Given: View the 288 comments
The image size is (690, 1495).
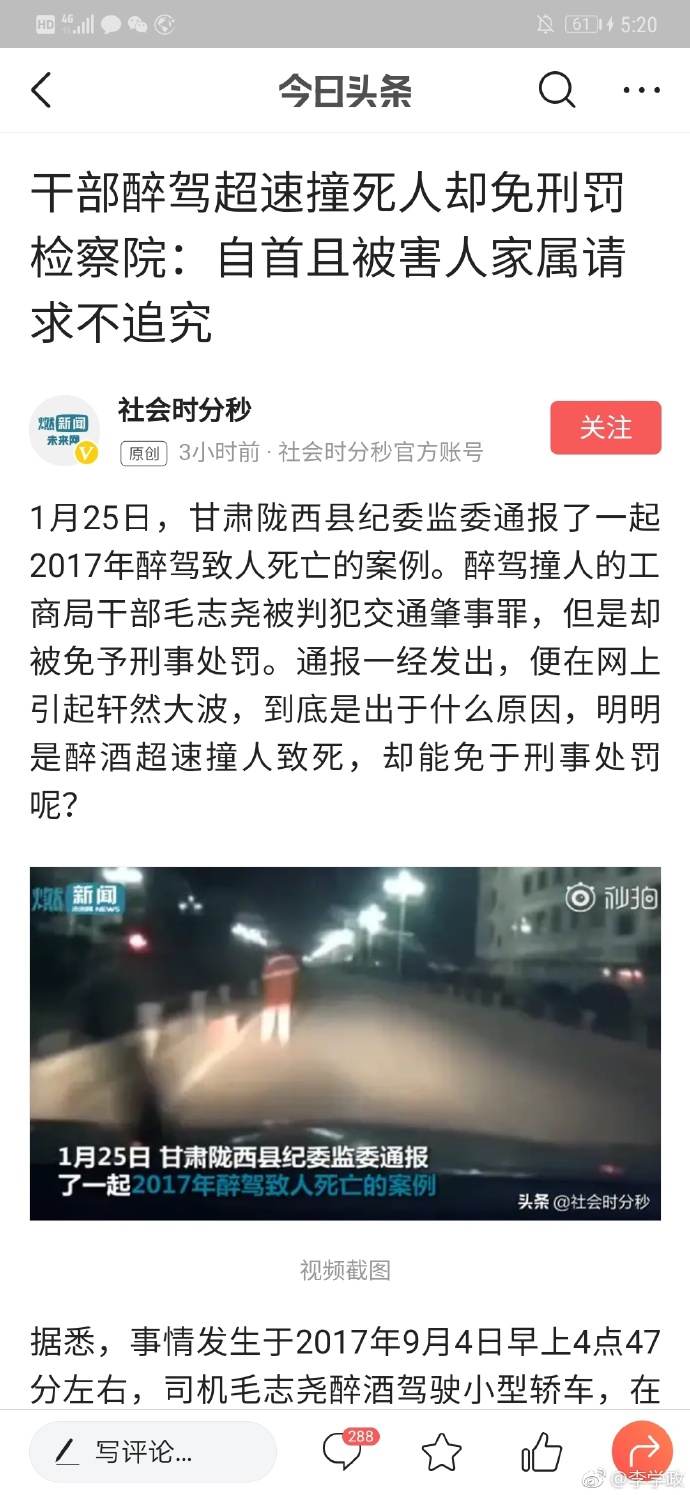Looking at the screenshot, I should (x=343, y=1451).
